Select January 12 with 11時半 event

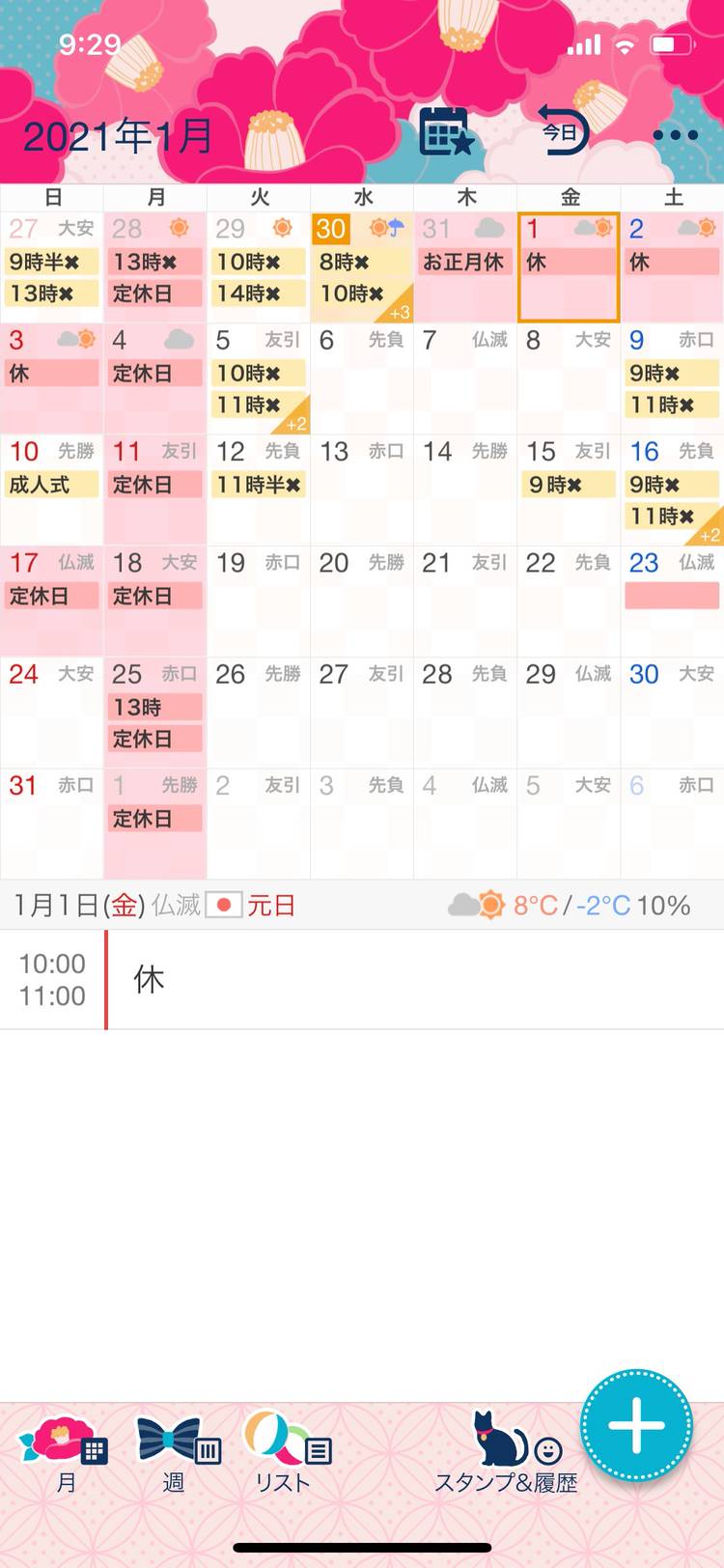[x=259, y=489]
